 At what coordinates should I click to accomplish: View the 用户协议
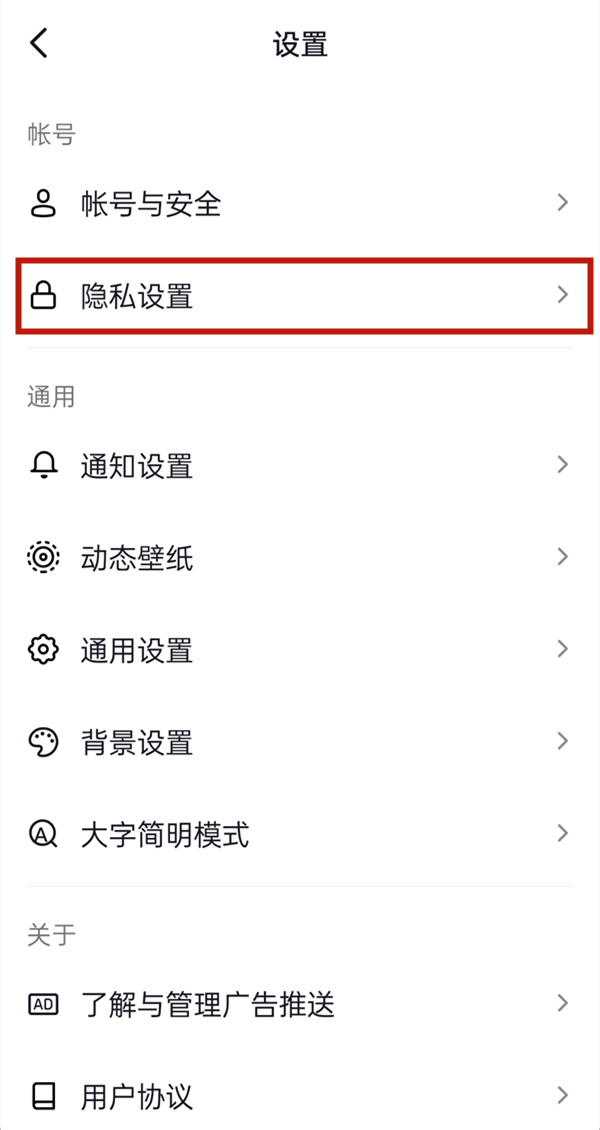300,1096
